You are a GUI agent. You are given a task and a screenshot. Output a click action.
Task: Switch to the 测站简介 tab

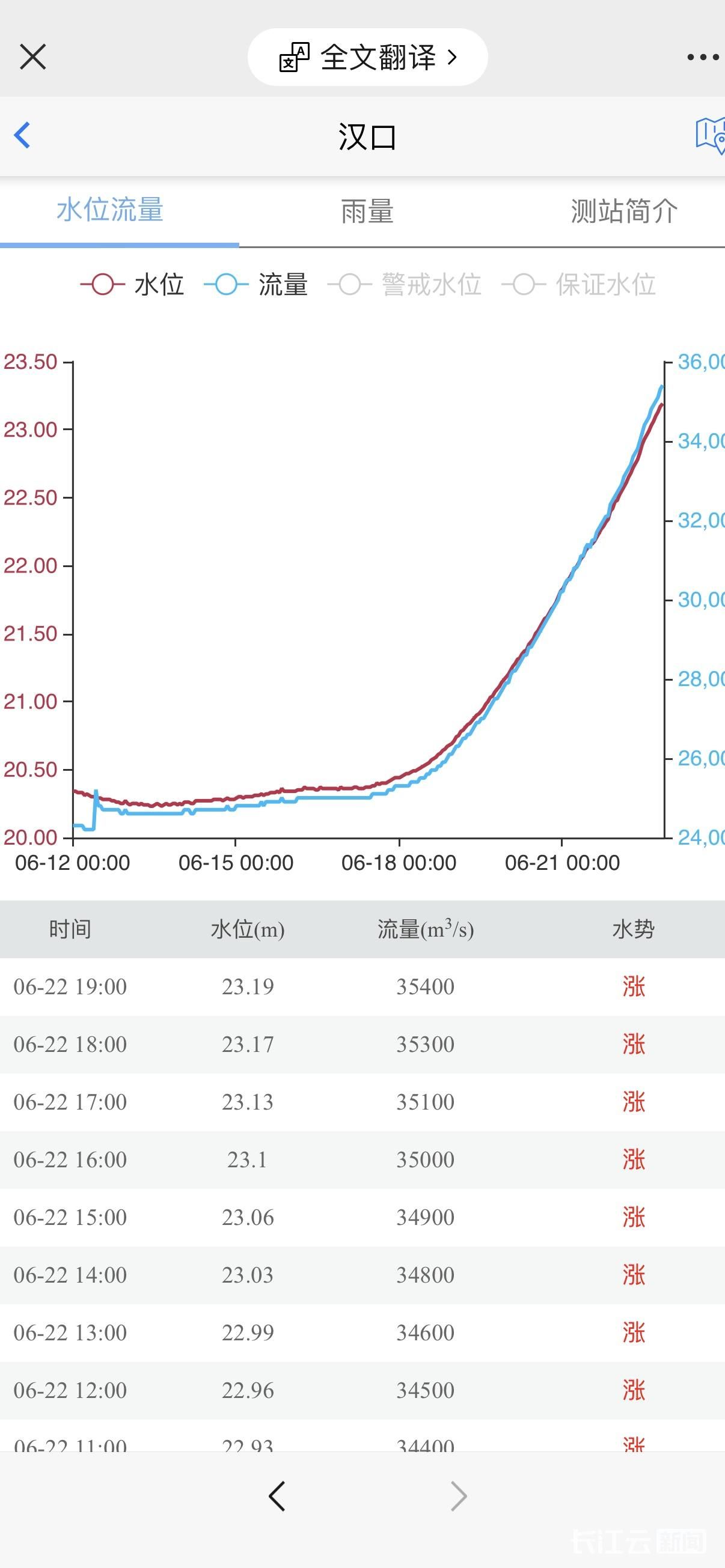pyautogui.click(x=624, y=211)
